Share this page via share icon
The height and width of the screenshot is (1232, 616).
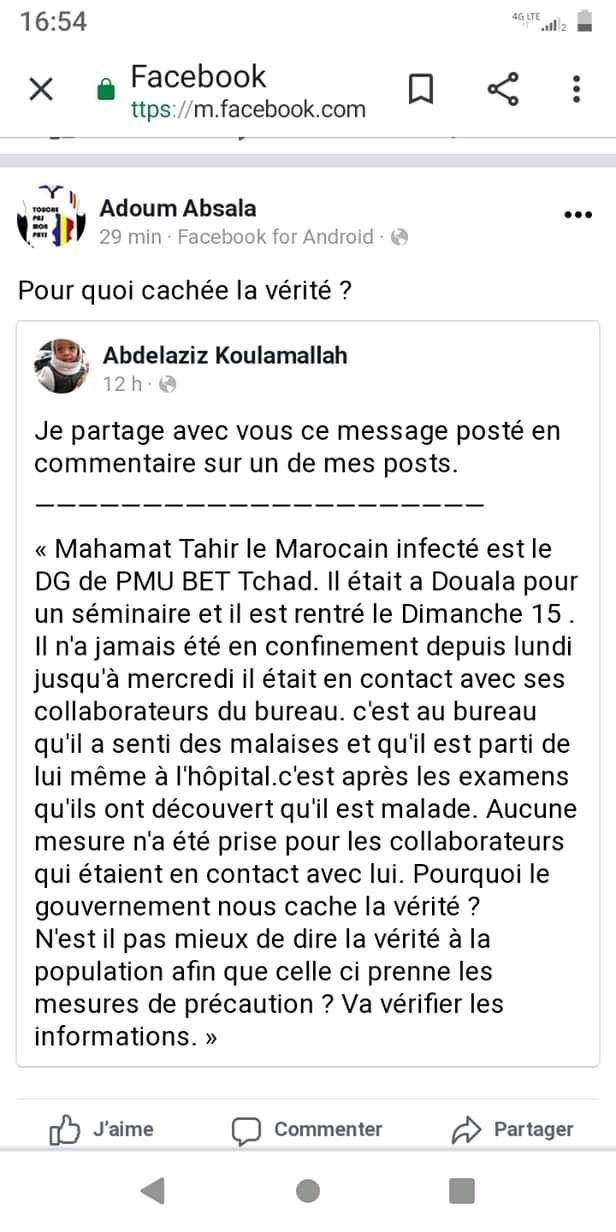click(503, 90)
